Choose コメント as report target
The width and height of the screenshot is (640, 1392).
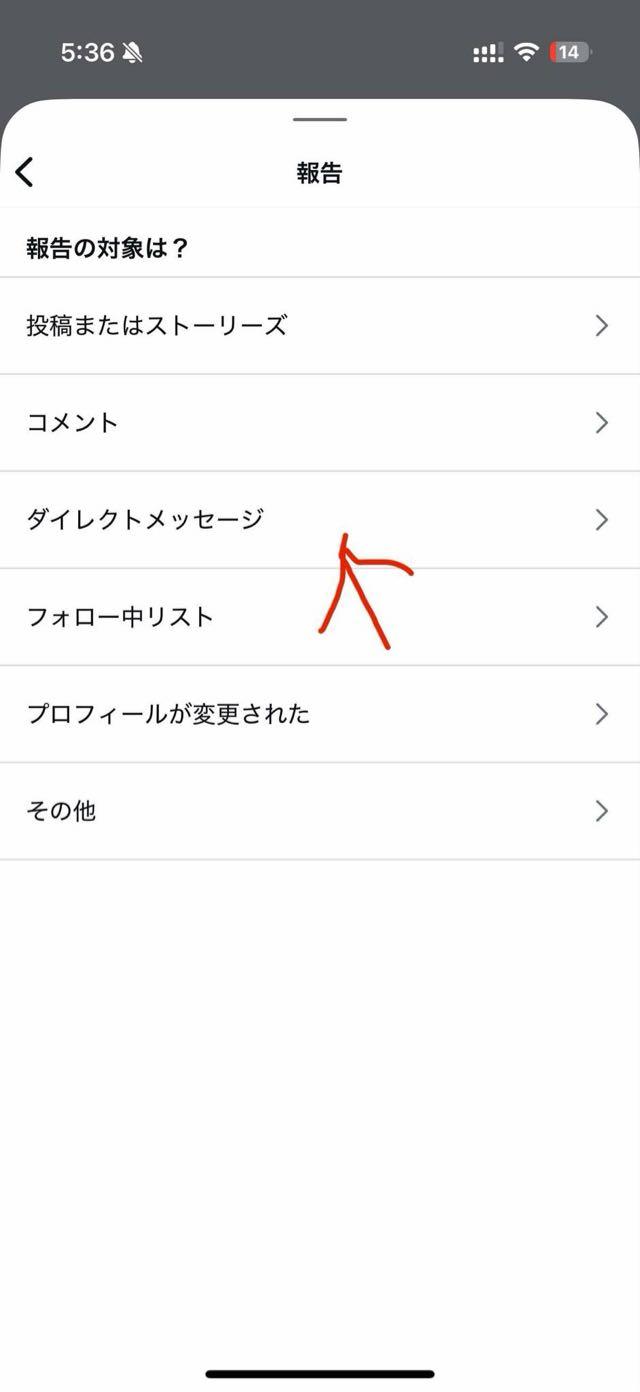point(320,423)
